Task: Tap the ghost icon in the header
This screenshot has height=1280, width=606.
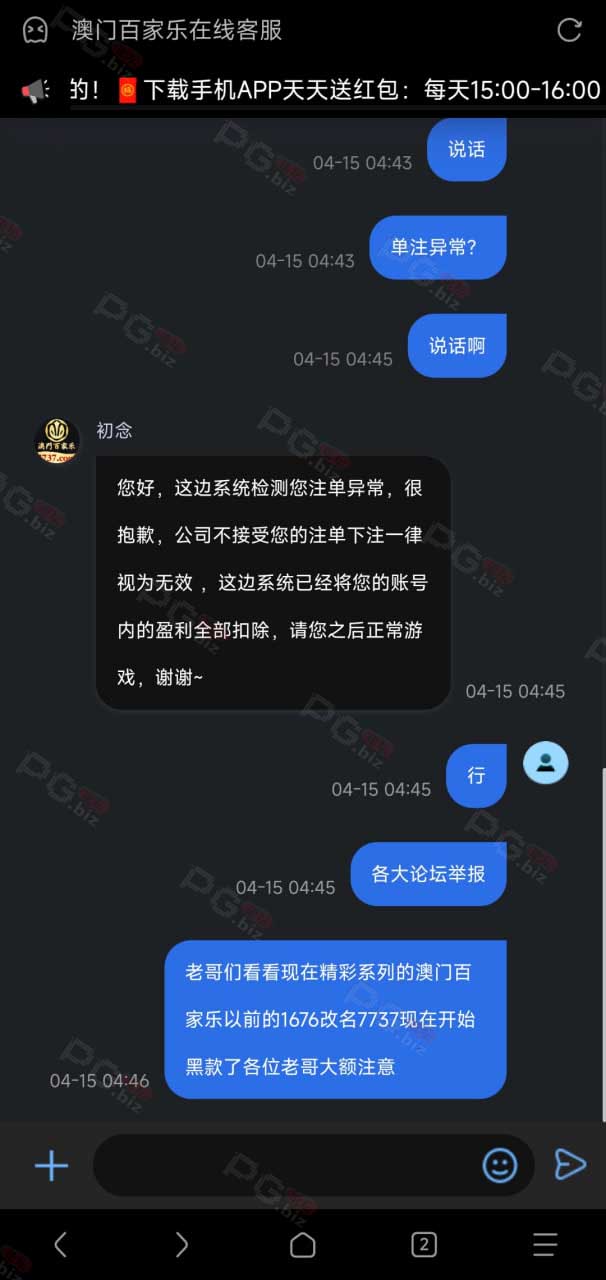Action: coord(35,30)
